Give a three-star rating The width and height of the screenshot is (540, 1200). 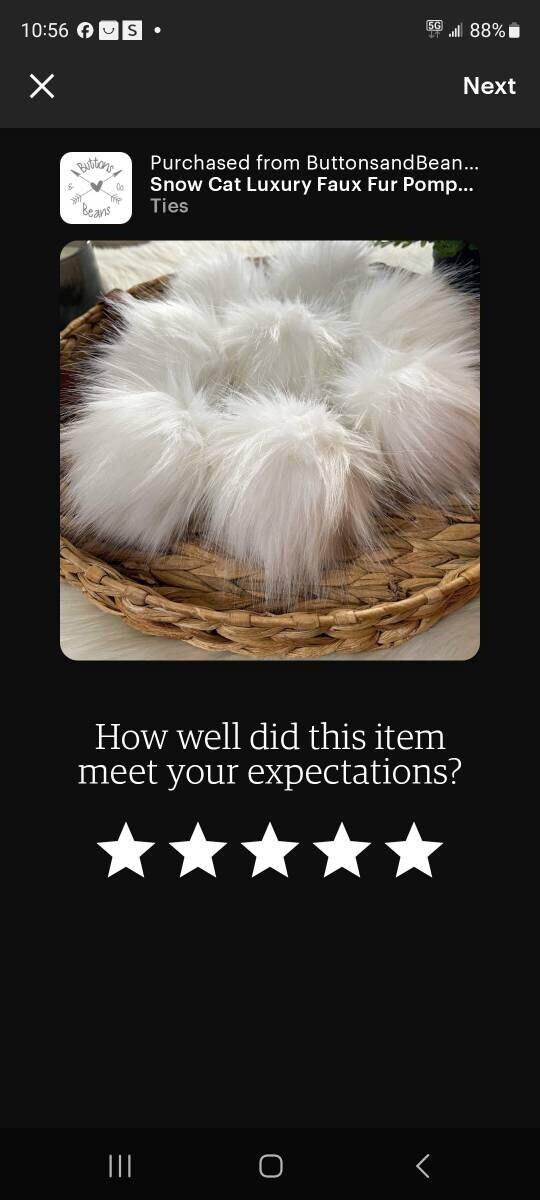(270, 850)
